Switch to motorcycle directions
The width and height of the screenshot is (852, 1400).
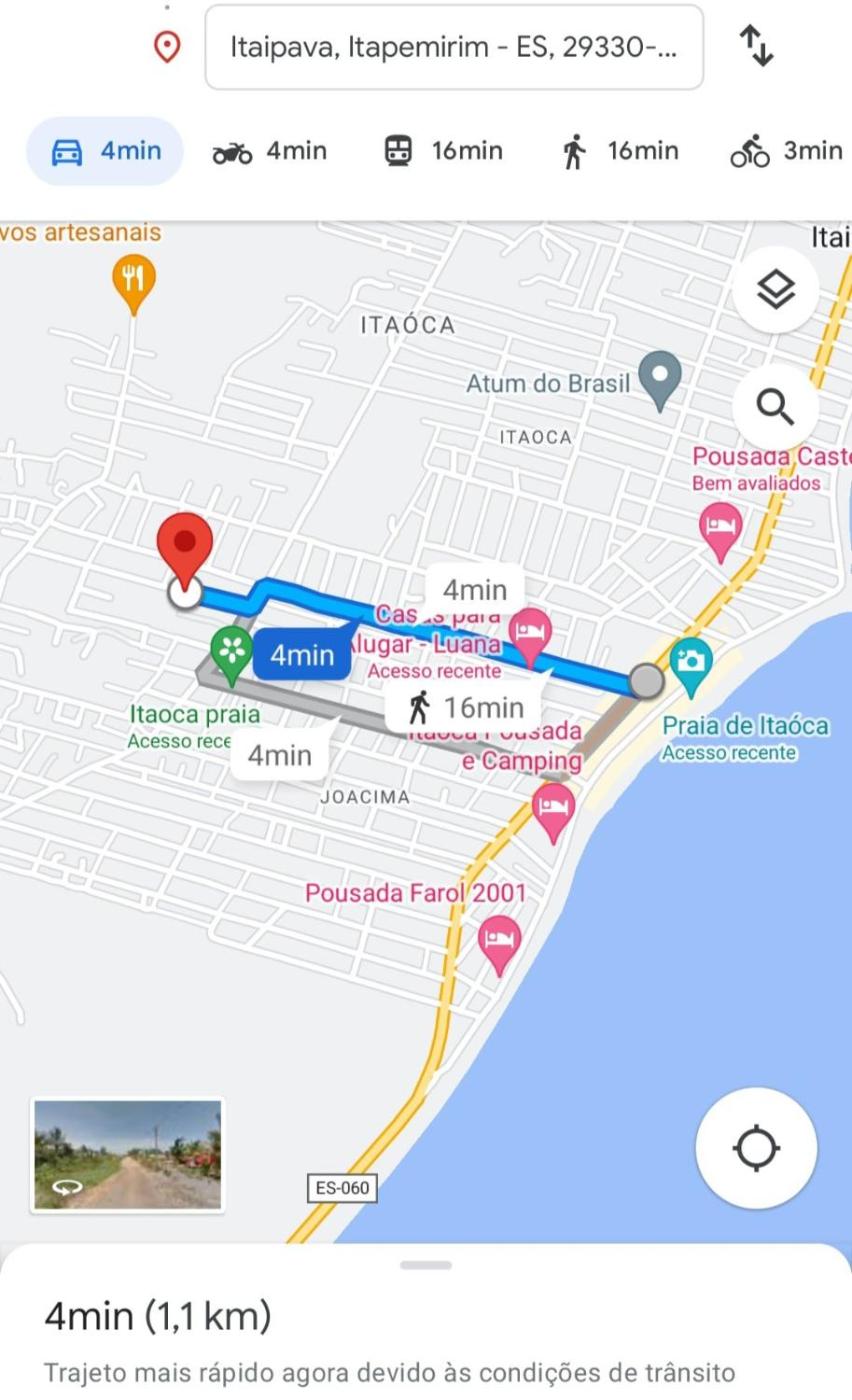click(269, 151)
